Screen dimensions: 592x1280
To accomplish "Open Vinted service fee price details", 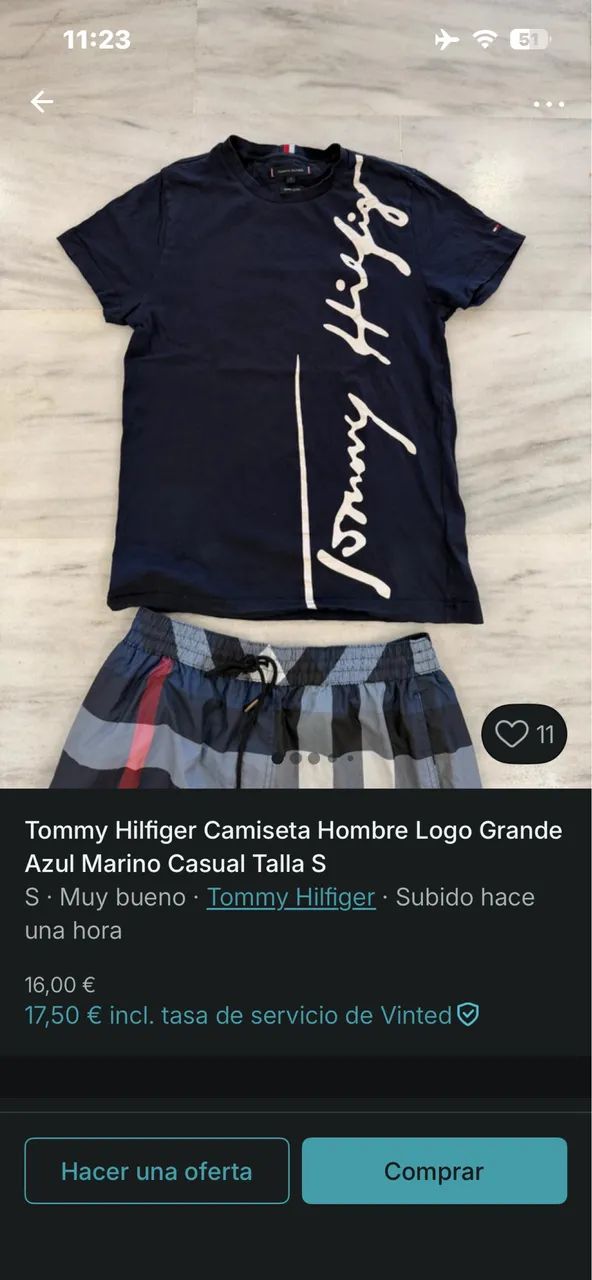I will pyautogui.click(x=252, y=1015).
